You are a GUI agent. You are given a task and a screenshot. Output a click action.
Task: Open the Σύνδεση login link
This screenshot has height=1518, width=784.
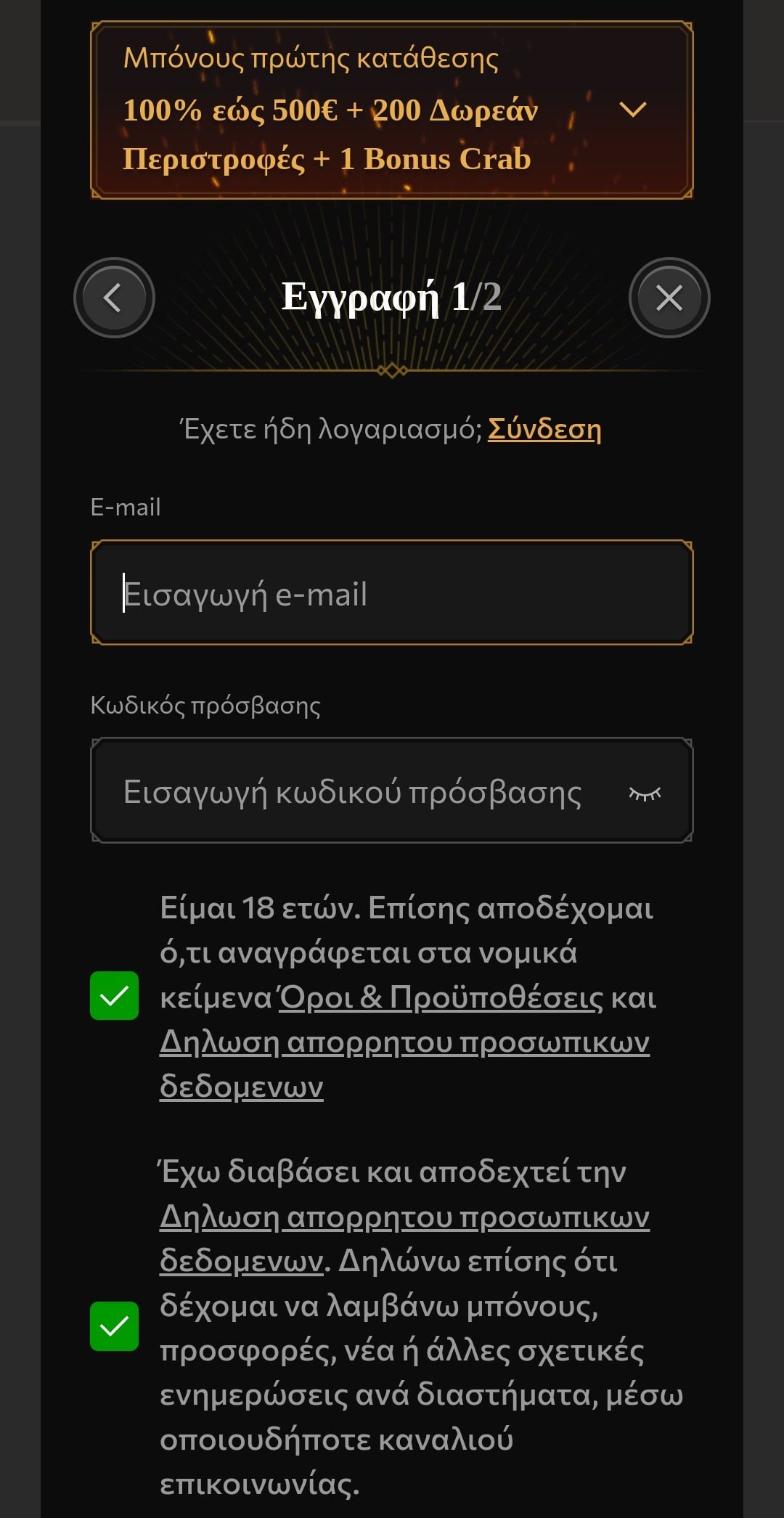pyautogui.click(x=544, y=429)
